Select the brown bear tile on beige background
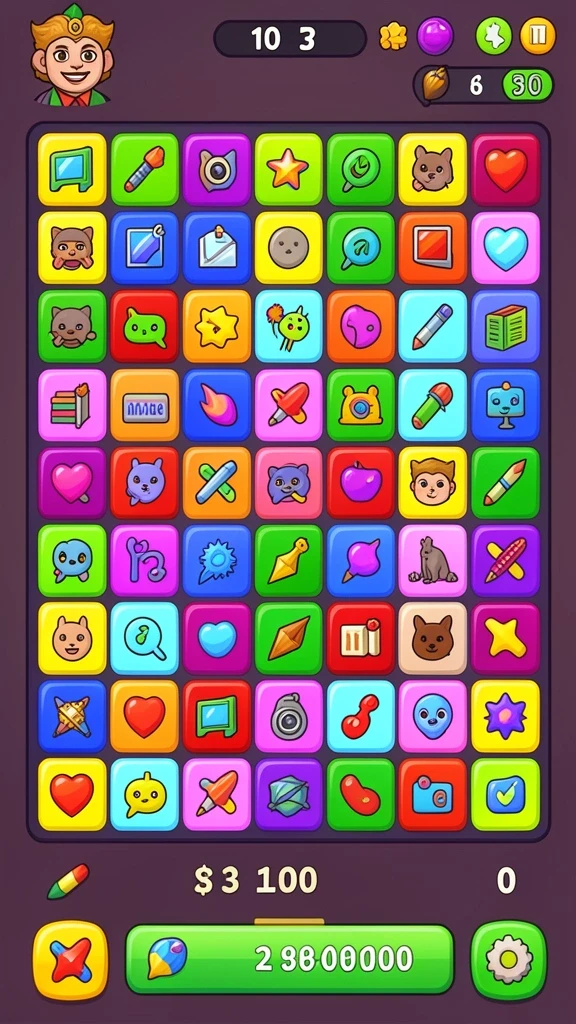The height and width of the screenshot is (1024, 576). 433,638
